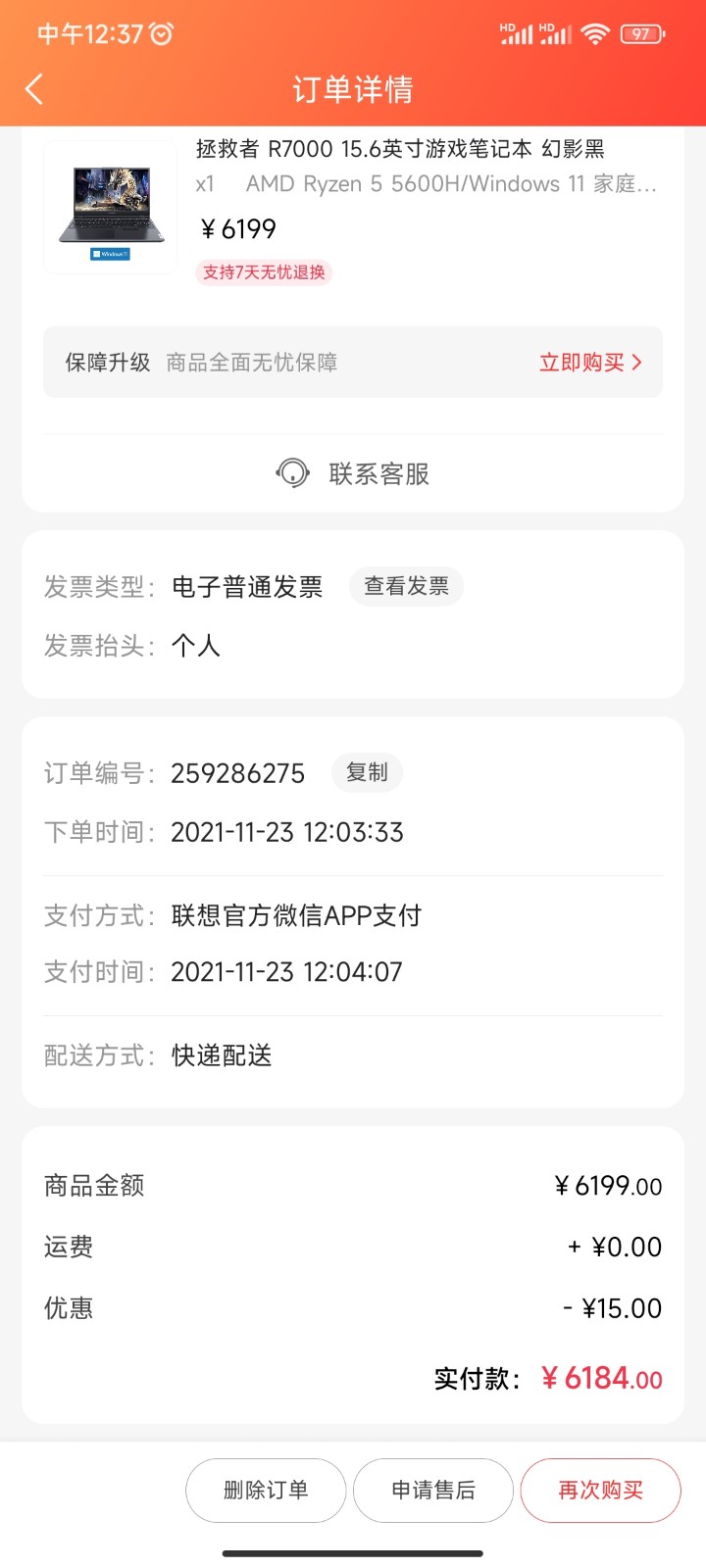Tap 立即购买 for the 保障升级 protection plan
Screen dimensions: 706x1568
coord(590,363)
